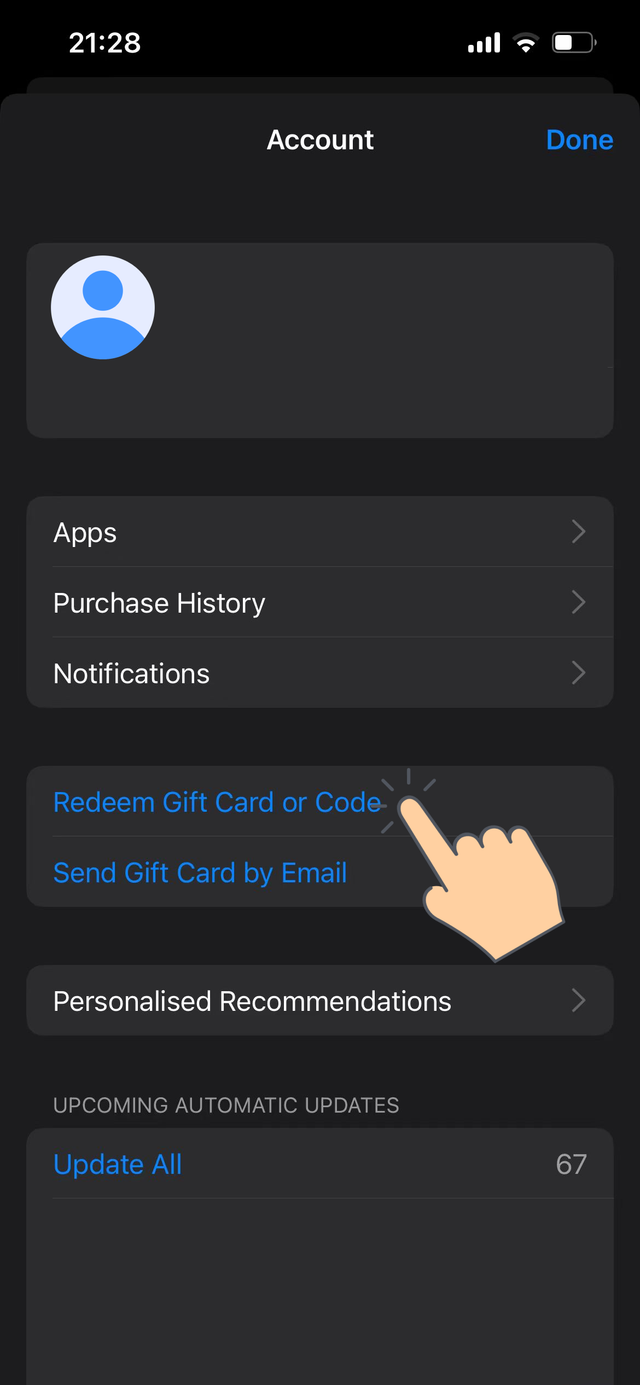Choose Send Gift Card by Email
Screen dimensions: 640x1385
coord(200,872)
